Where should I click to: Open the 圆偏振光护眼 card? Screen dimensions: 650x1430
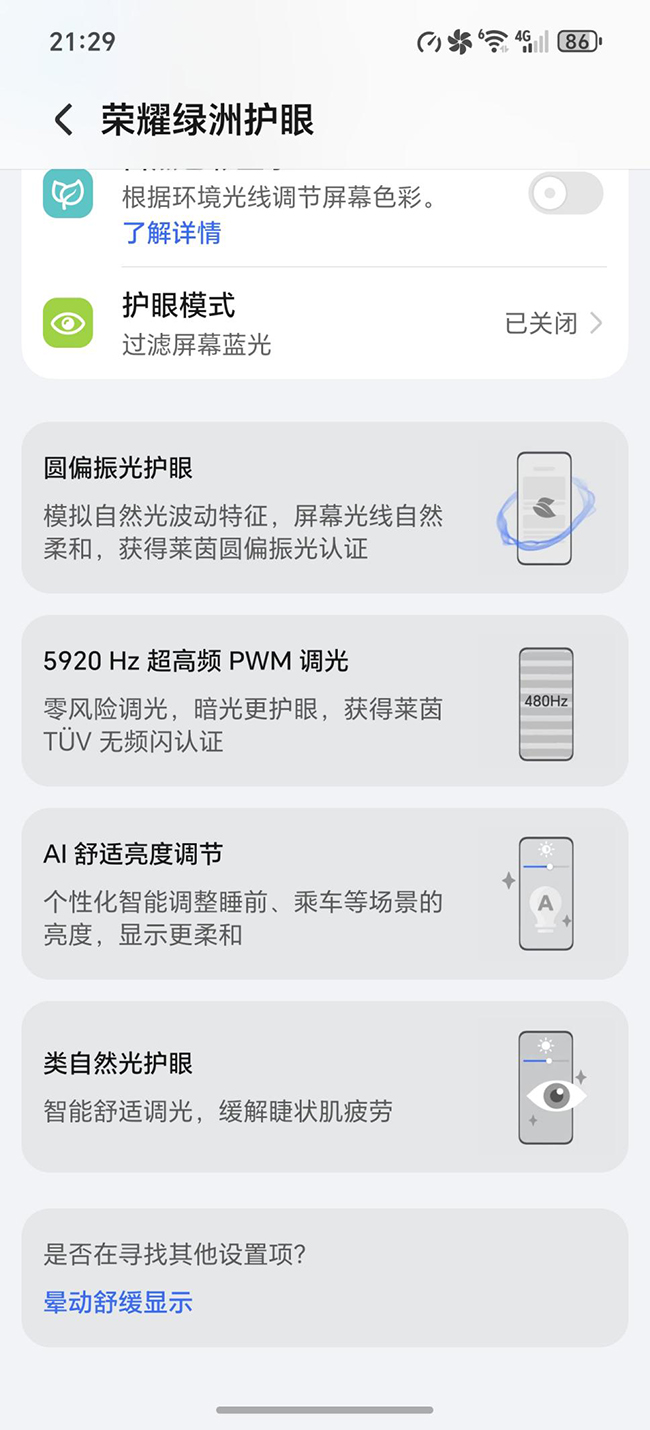(x=324, y=507)
